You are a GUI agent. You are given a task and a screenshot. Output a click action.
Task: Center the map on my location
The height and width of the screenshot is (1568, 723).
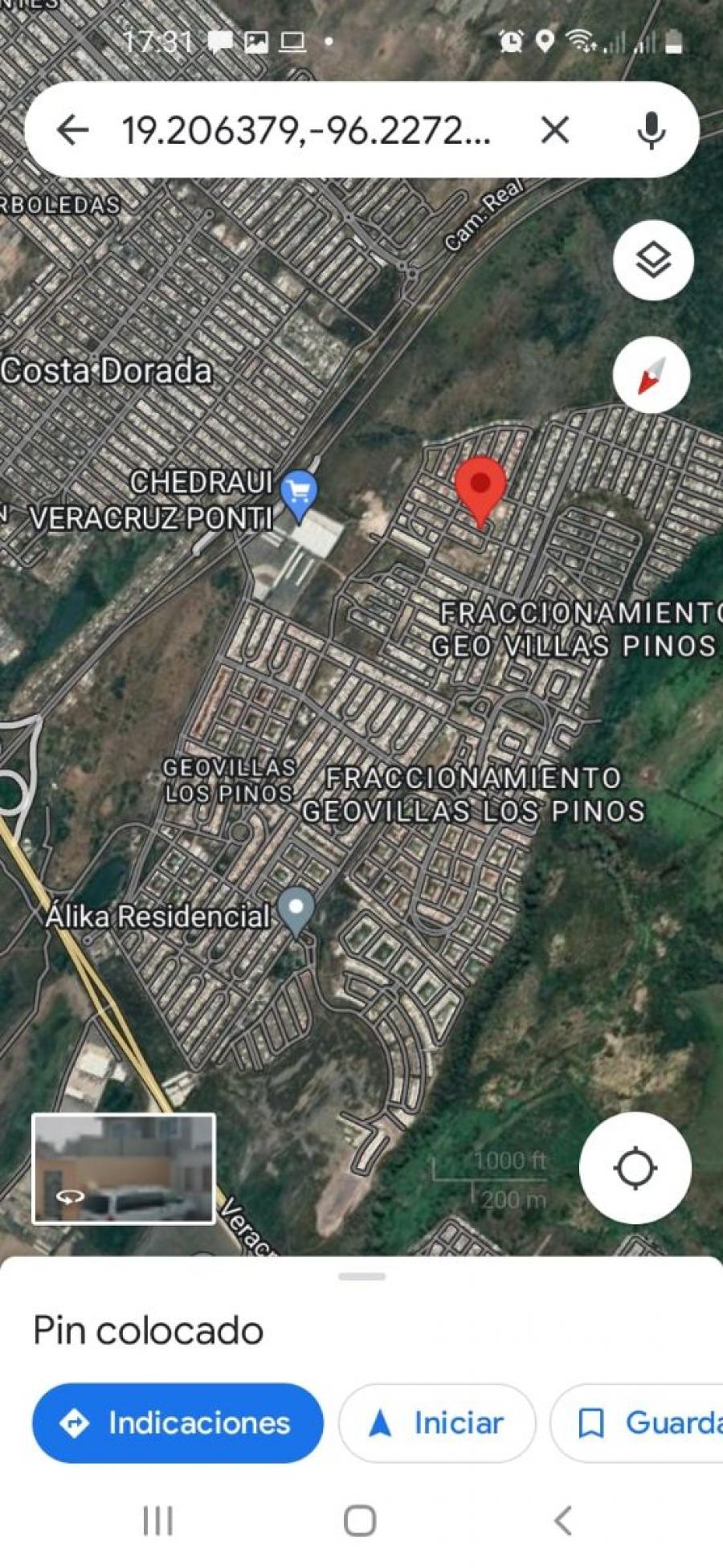pos(635,1168)
